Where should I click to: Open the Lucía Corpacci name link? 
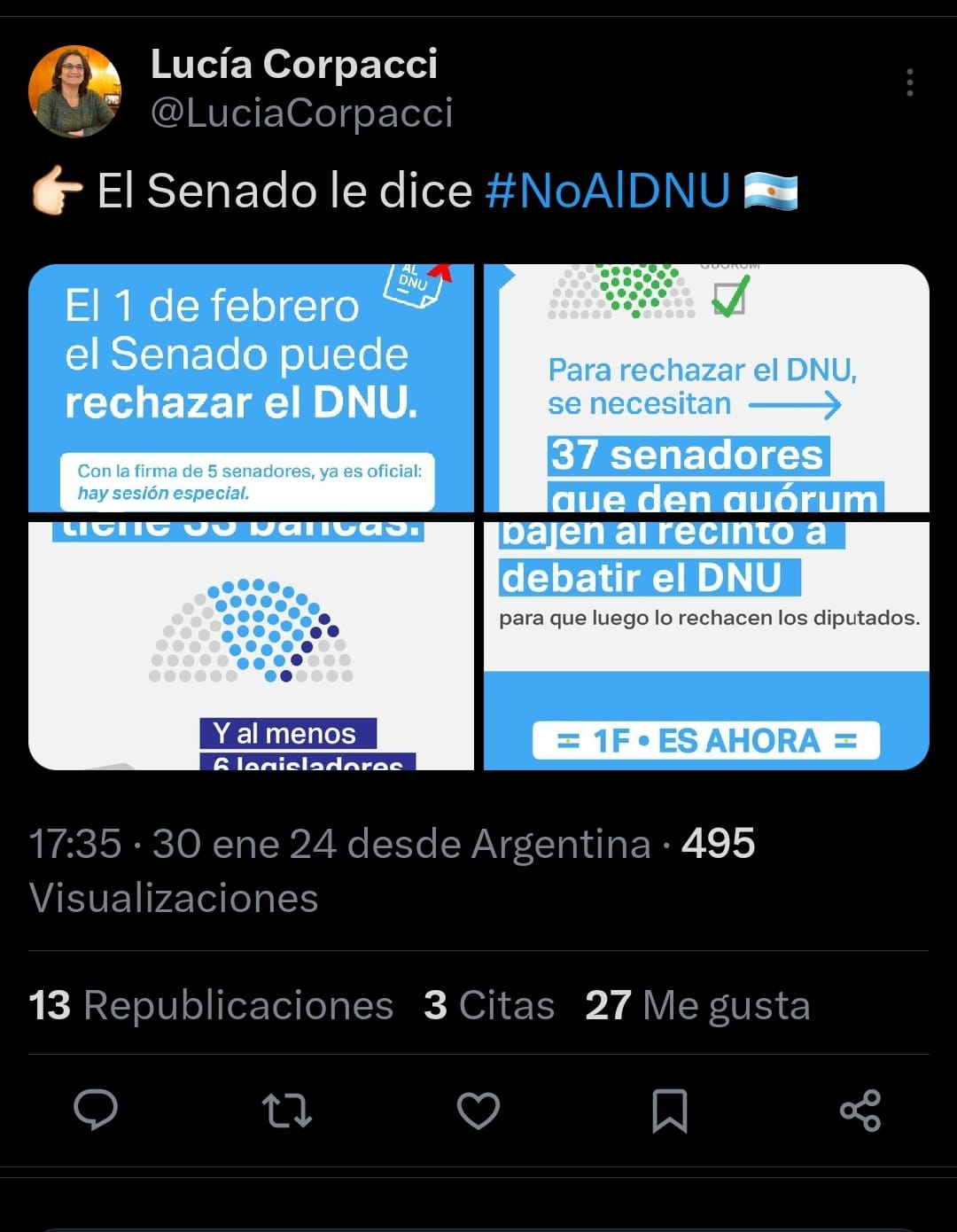tap(294, 64)
